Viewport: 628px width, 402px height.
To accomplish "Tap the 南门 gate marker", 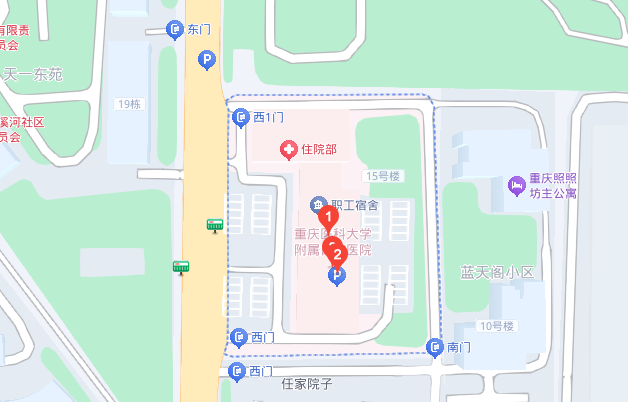I will 435,347.
